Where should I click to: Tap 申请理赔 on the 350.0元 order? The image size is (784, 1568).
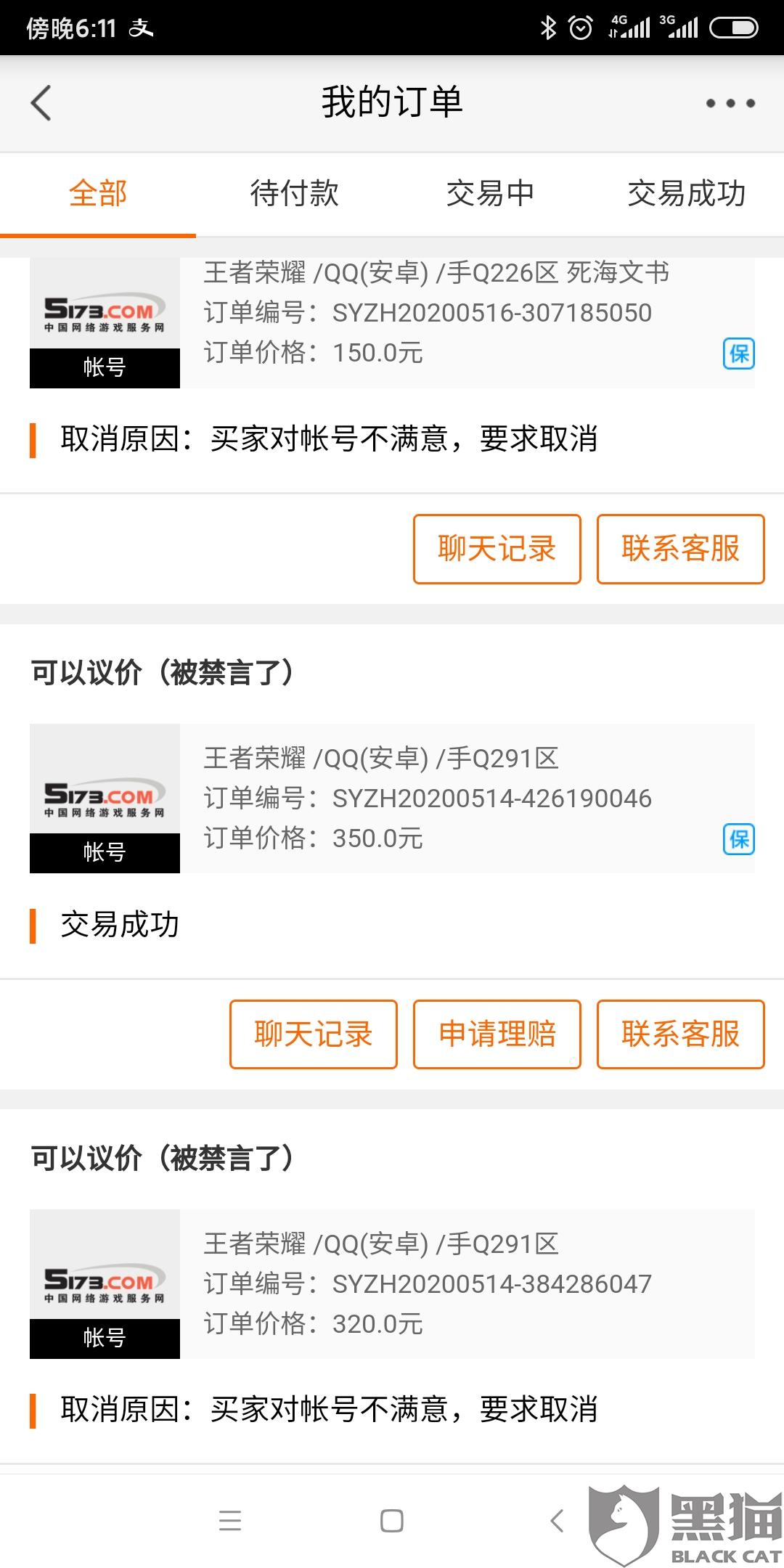(497, 1034)
